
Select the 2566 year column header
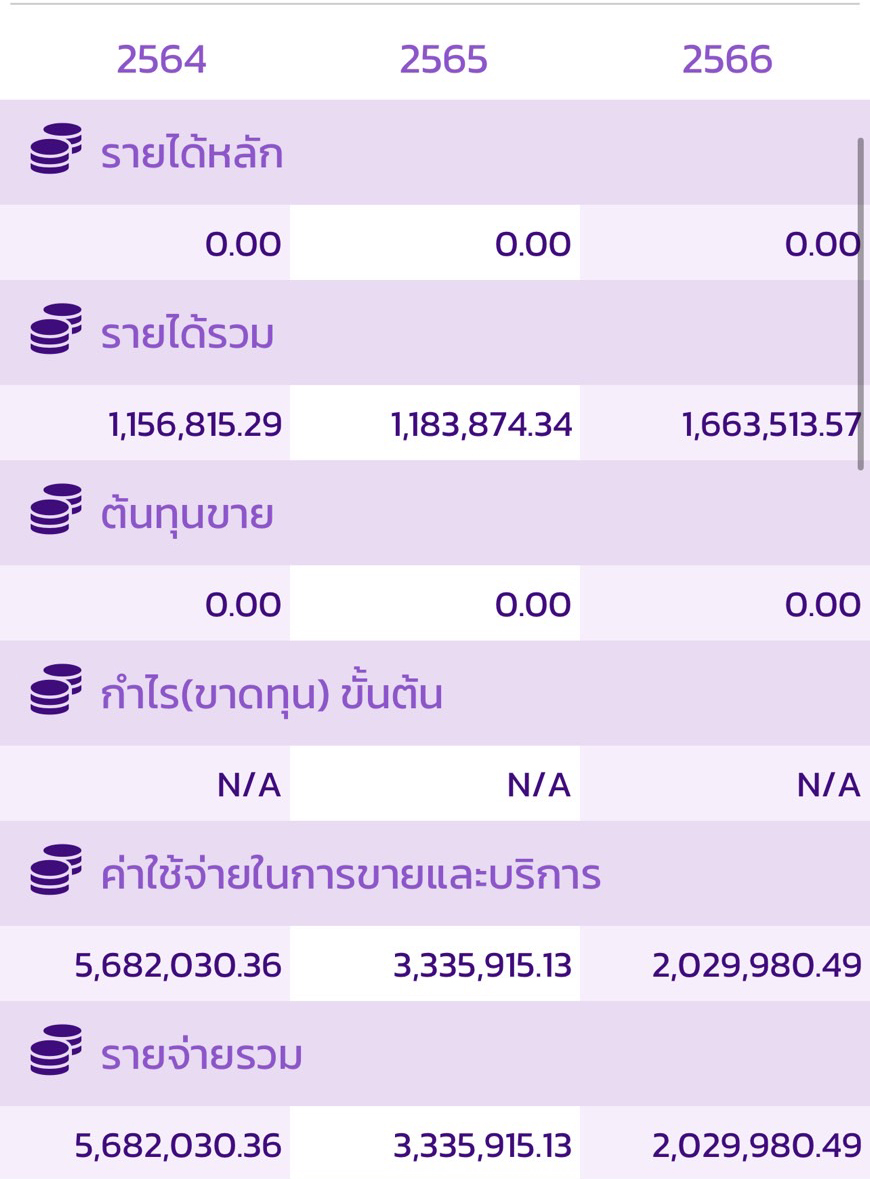click(x=729, y=58)
